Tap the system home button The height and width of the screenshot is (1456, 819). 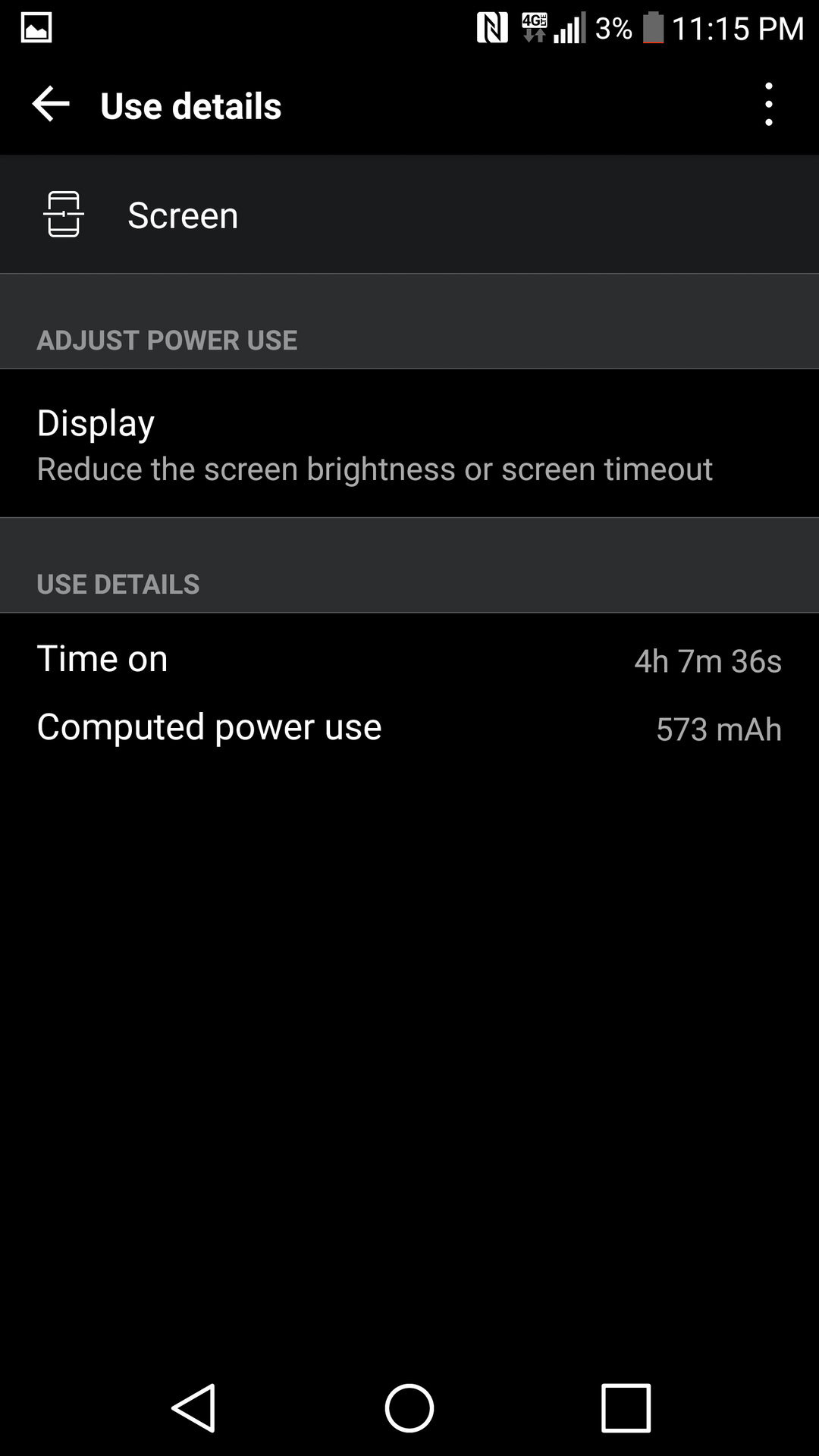409,1407
